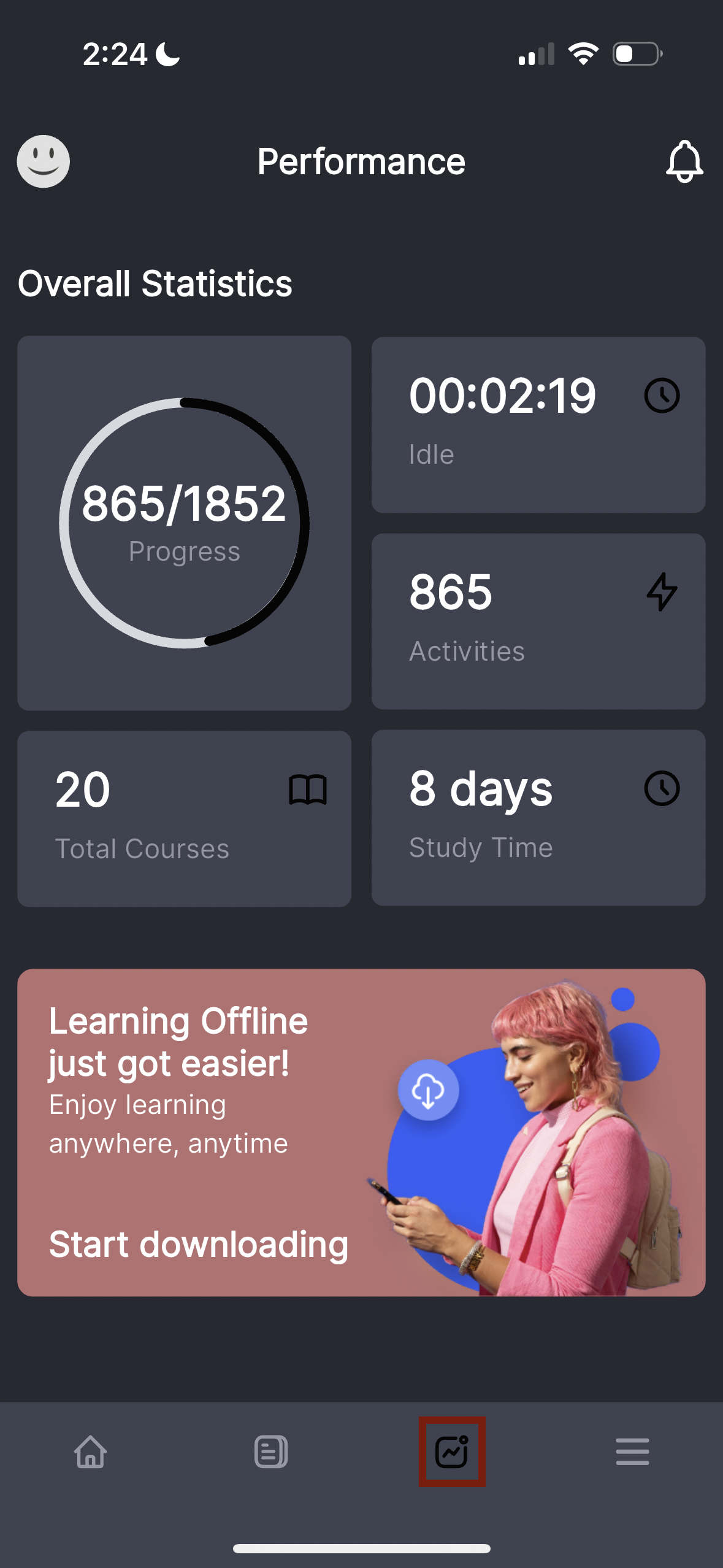This screenshot has height=1568, width=723.
Task: Select the Performance chart tab
Action: click(452, 1451)
